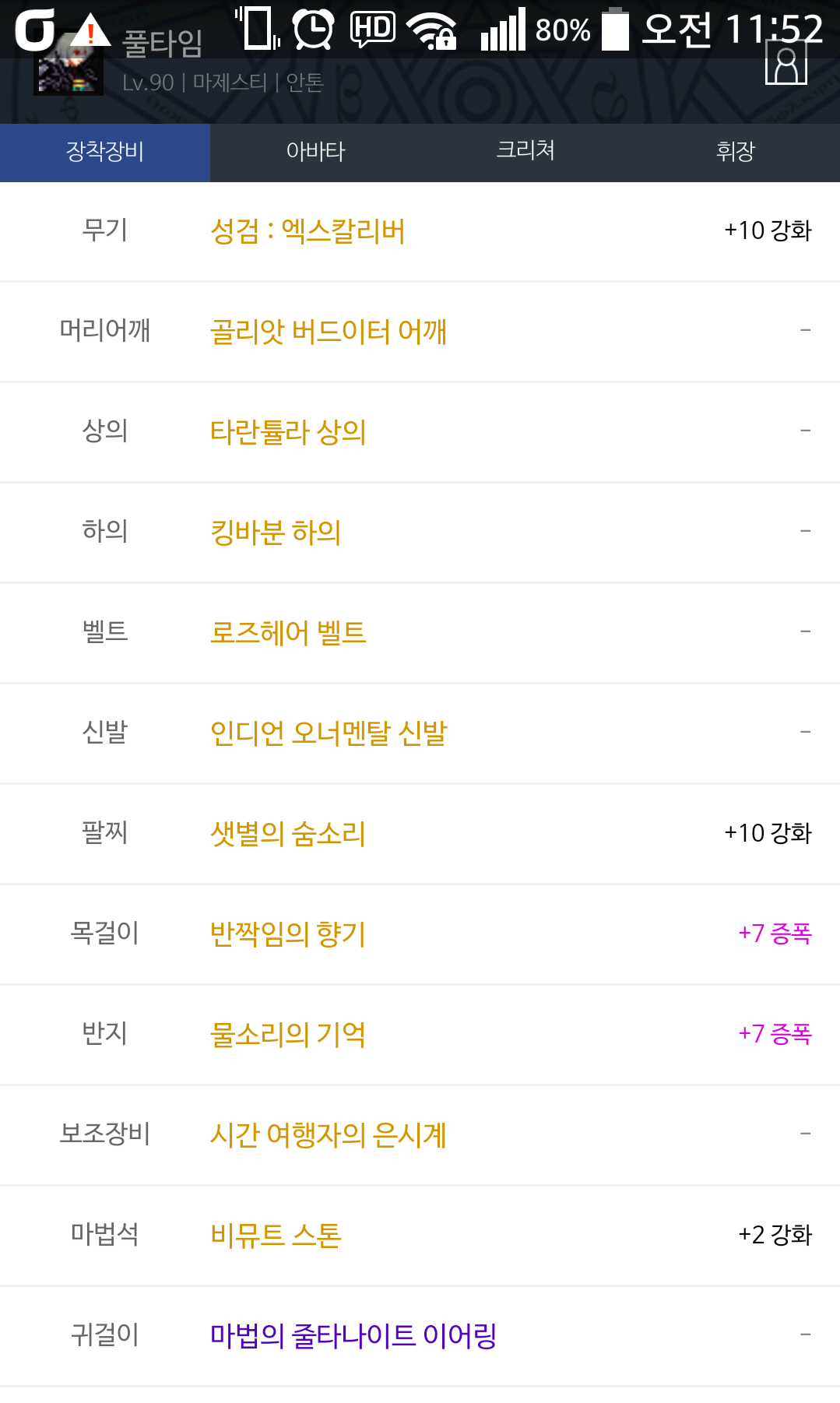Viewport: 840px width, 1403px height.
Task: Open weapon item 성검 : 엑스칼리버
Action: pos(308,231)
